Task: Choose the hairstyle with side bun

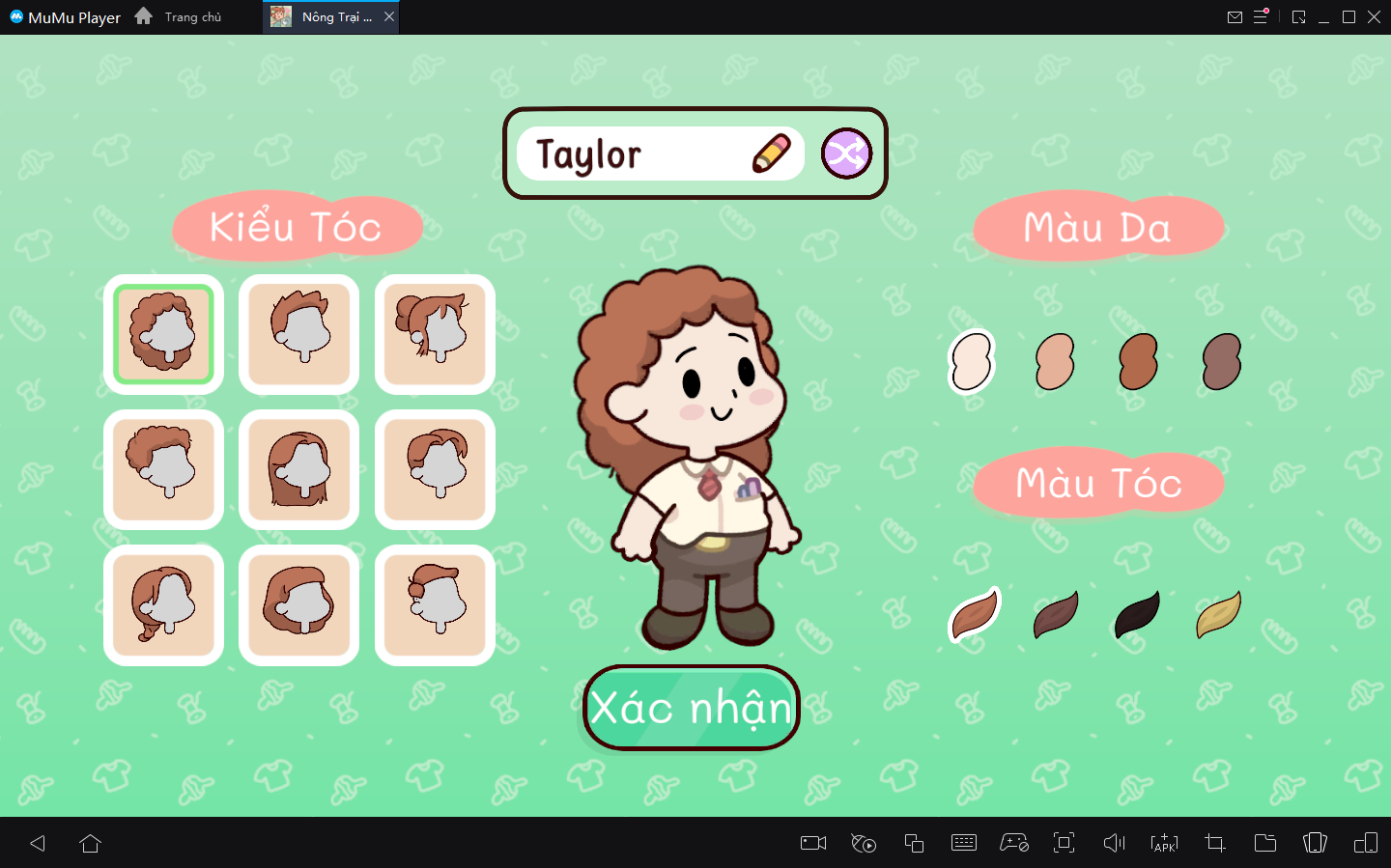Action: tap(435, 334)
